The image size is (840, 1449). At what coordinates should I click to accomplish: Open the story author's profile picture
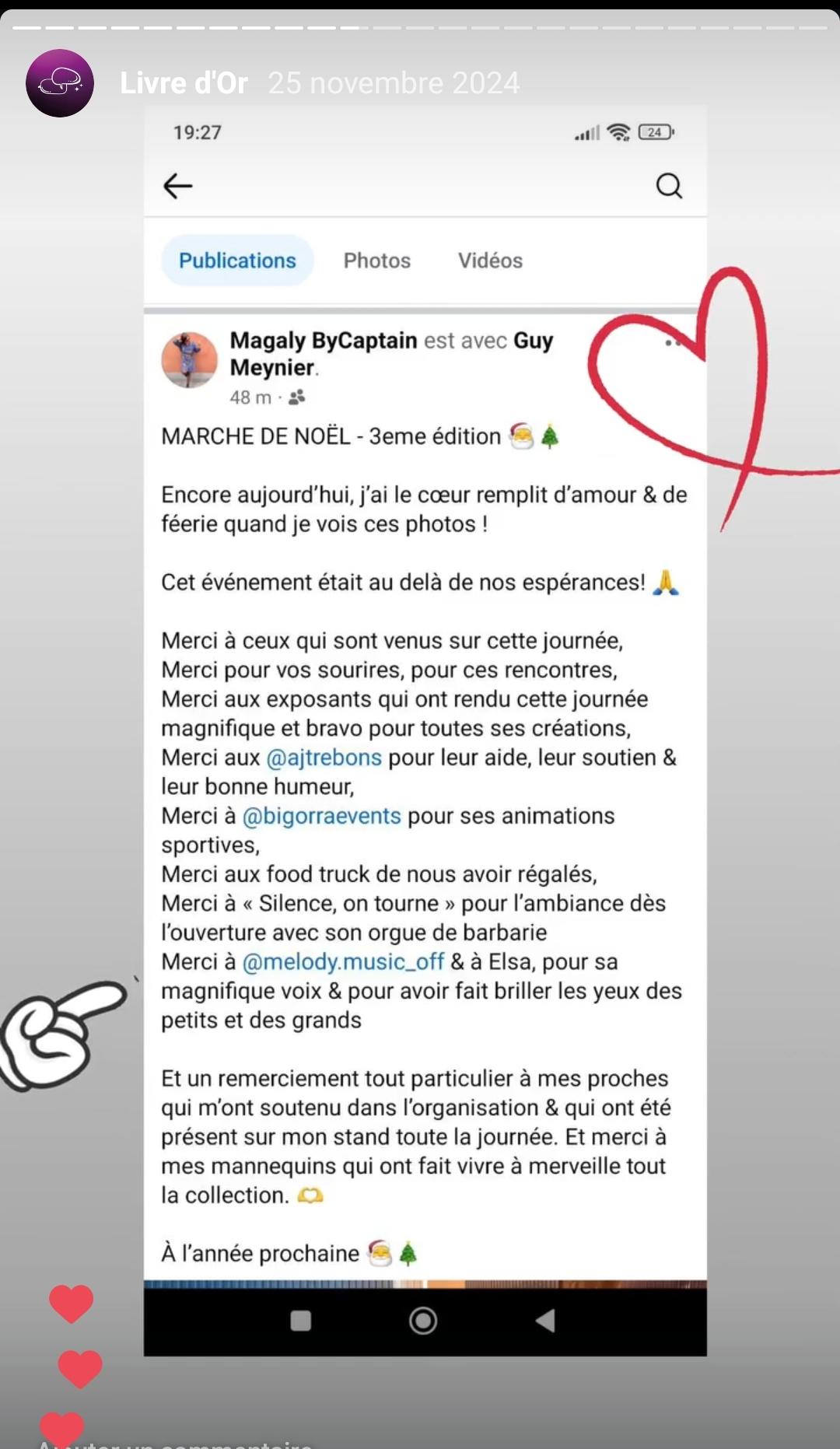60,83
